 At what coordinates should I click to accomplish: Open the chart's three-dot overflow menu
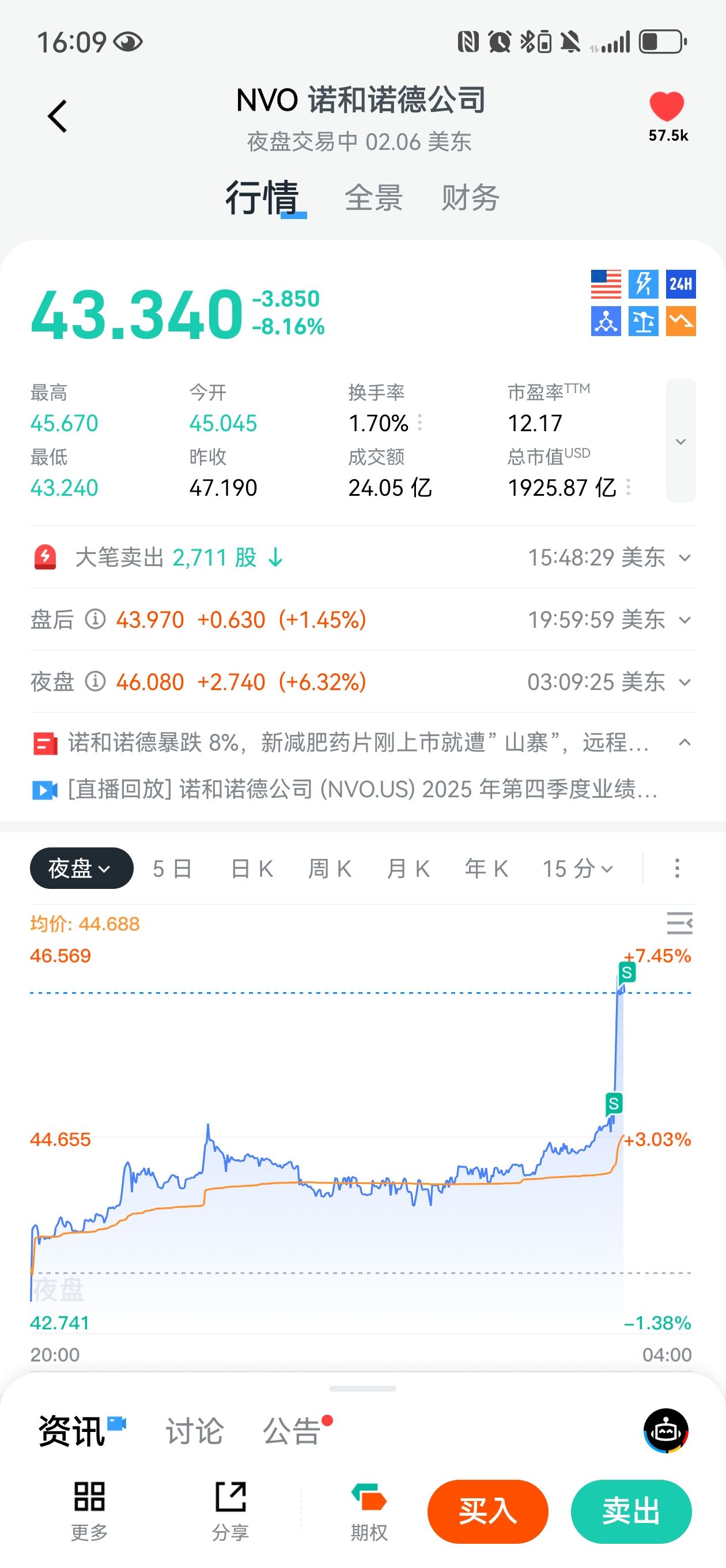[x=676, y=869]
